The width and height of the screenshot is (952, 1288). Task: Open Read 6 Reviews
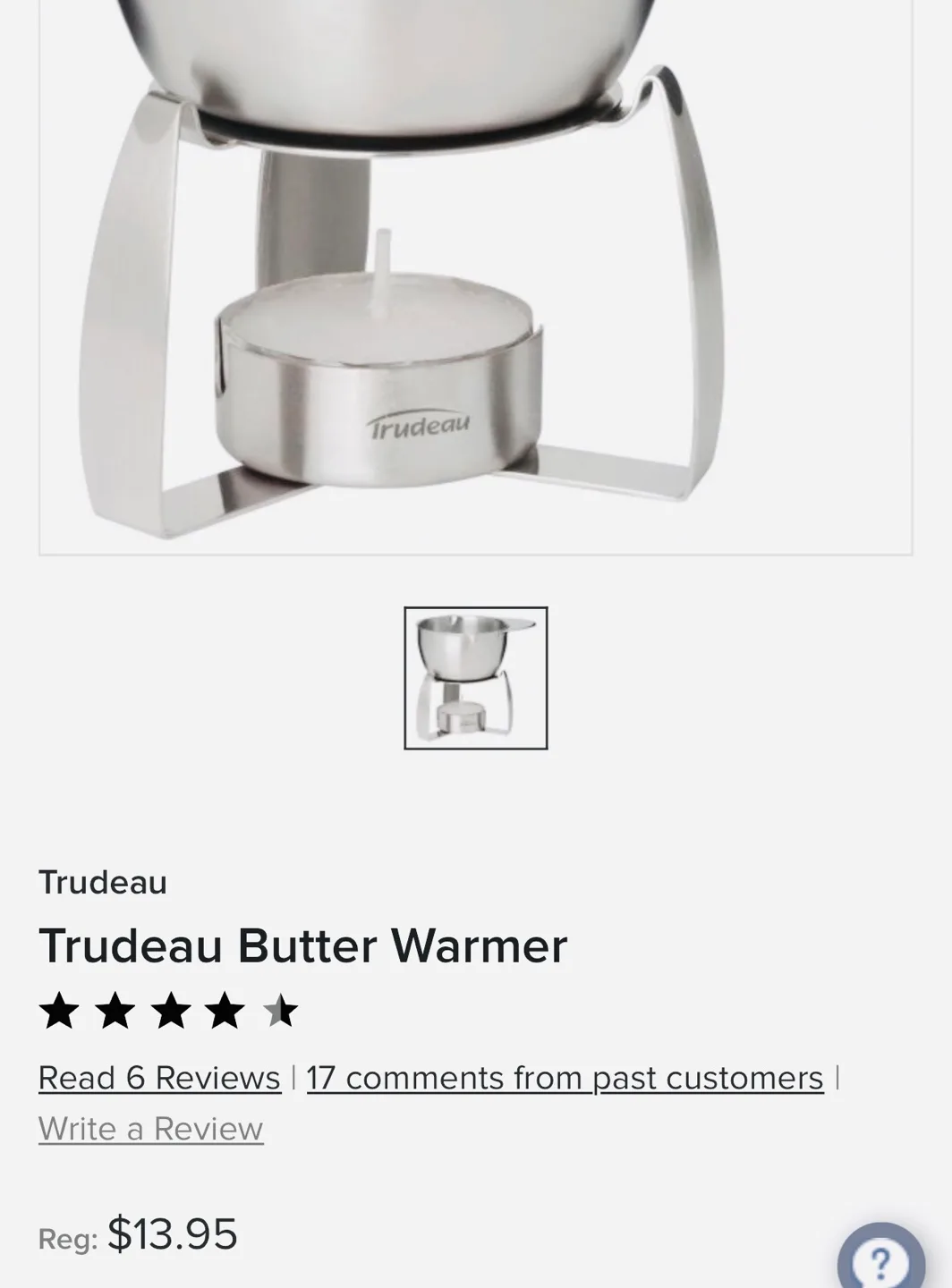click(x=157, y=1077)
